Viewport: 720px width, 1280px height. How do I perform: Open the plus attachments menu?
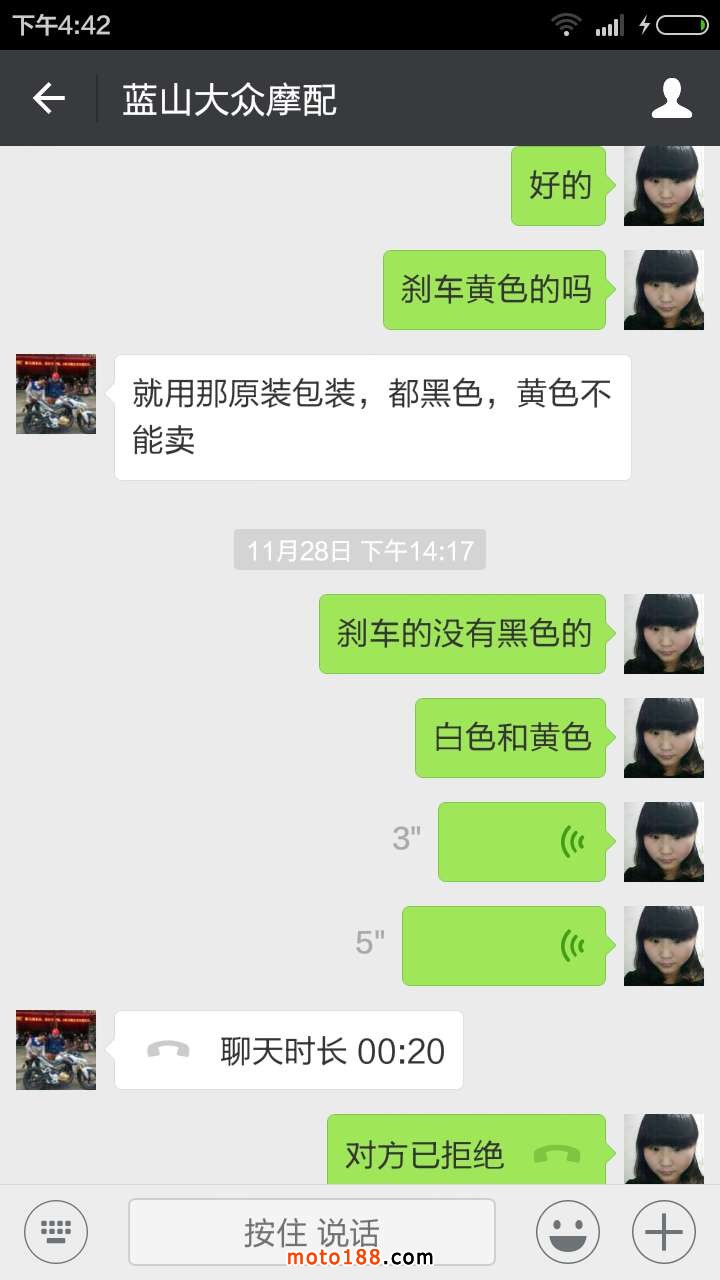click(663, 1231)
